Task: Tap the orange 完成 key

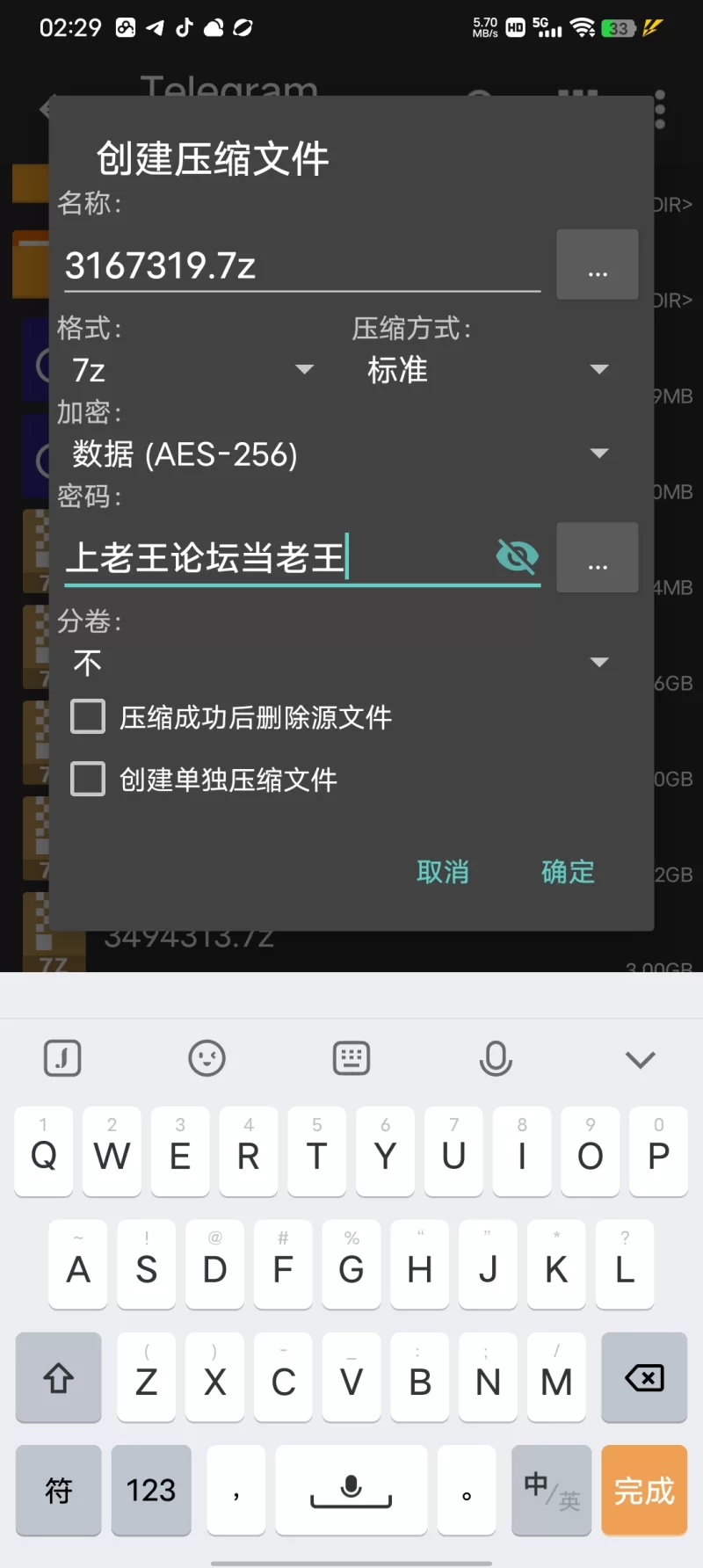Action: pyautogui.click(x=643, y=1491)
